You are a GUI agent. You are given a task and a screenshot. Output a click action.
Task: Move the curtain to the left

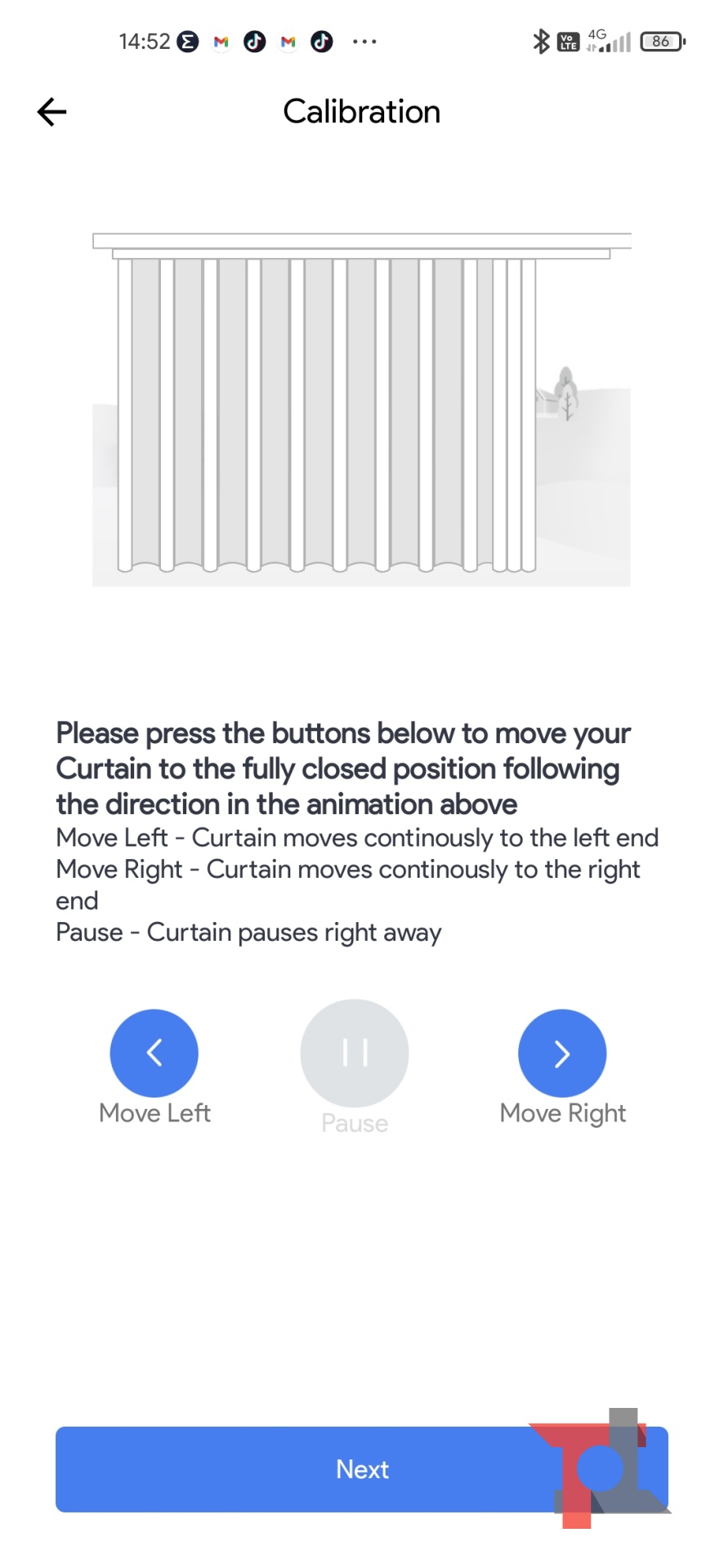click(154, 1053)
